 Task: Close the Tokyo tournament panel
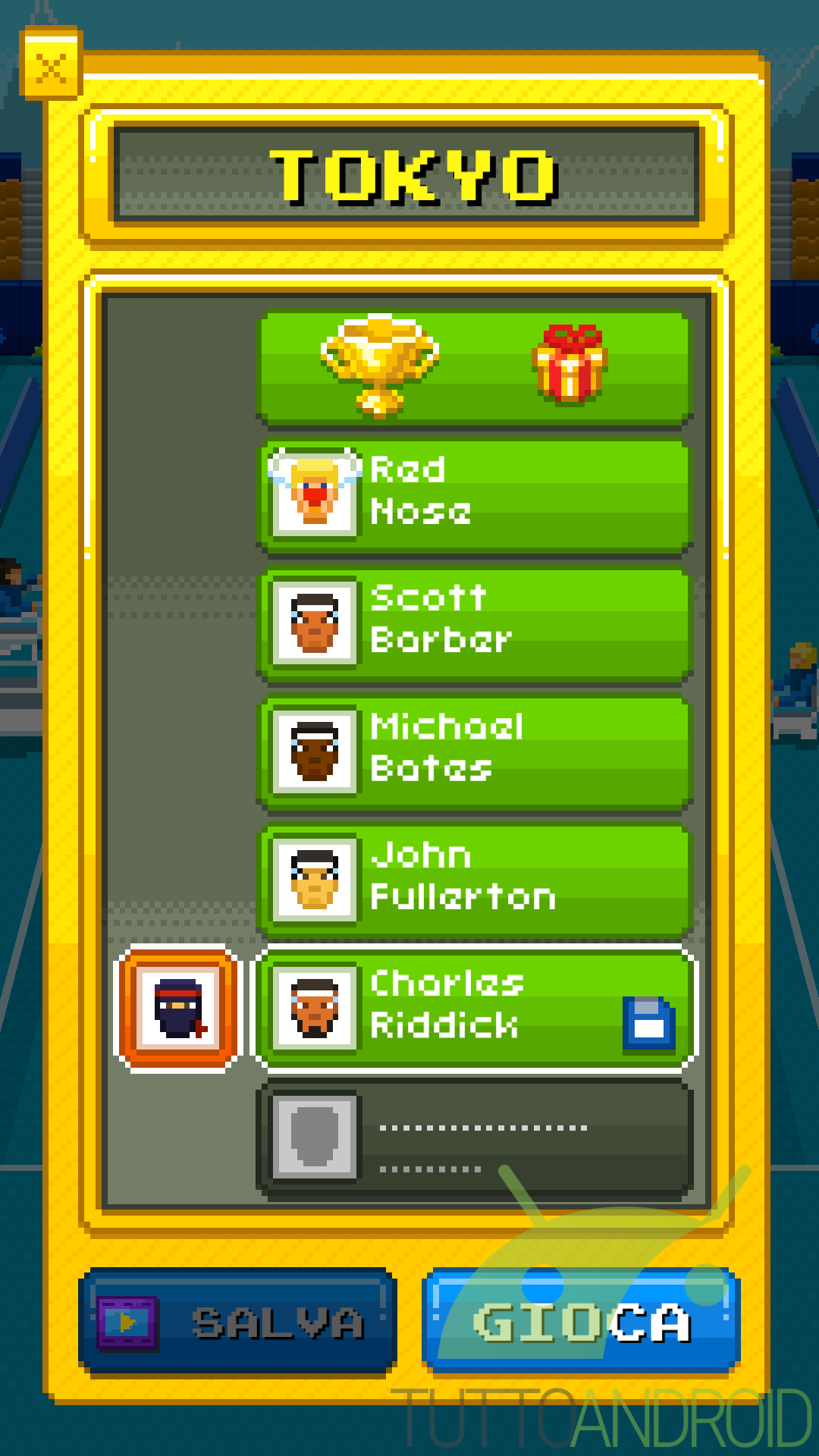pos(51,64)
